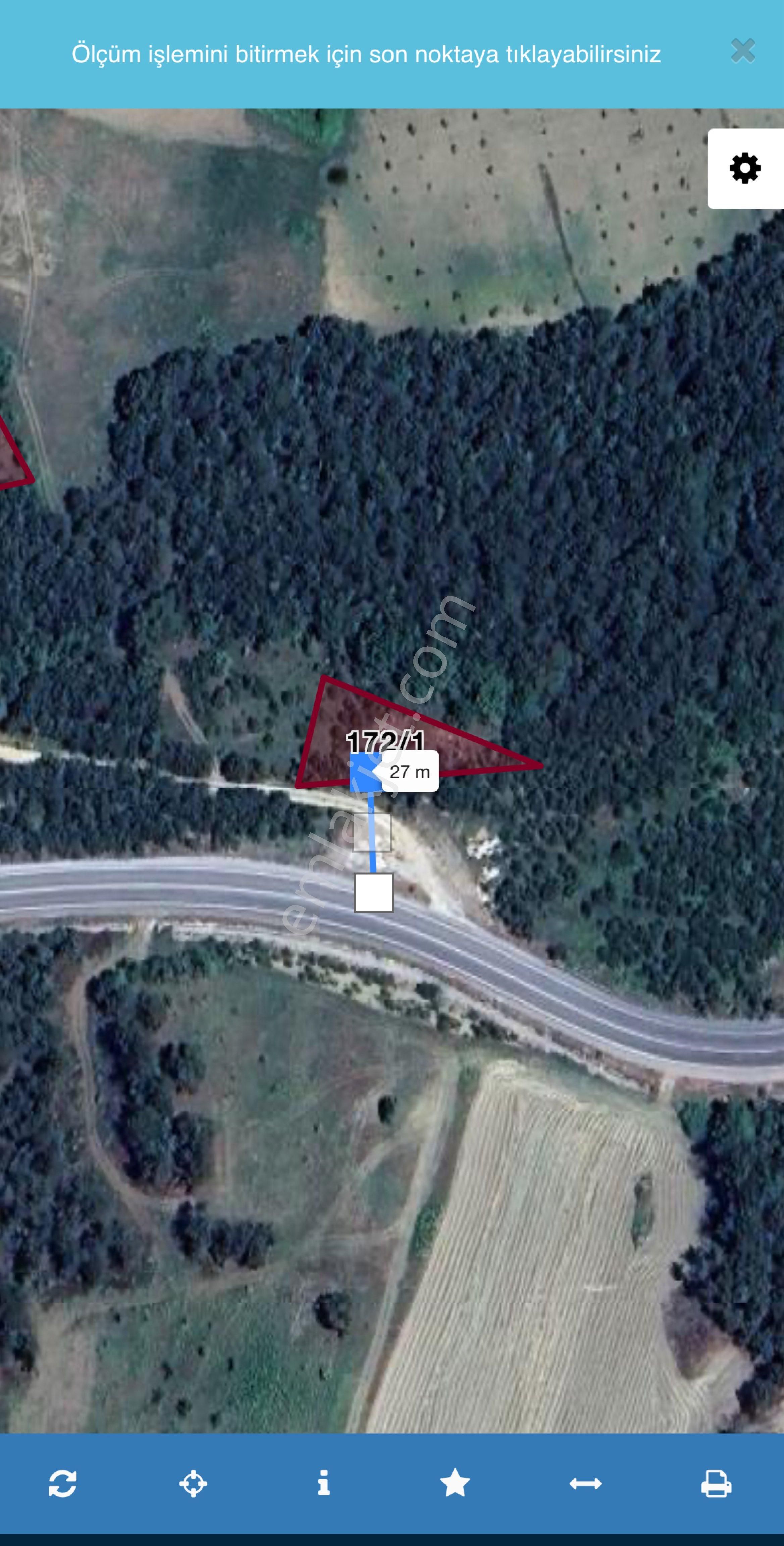Viewport: 784px width, 1546px height.
Task: Open the map settings gear
Action: 745,168
